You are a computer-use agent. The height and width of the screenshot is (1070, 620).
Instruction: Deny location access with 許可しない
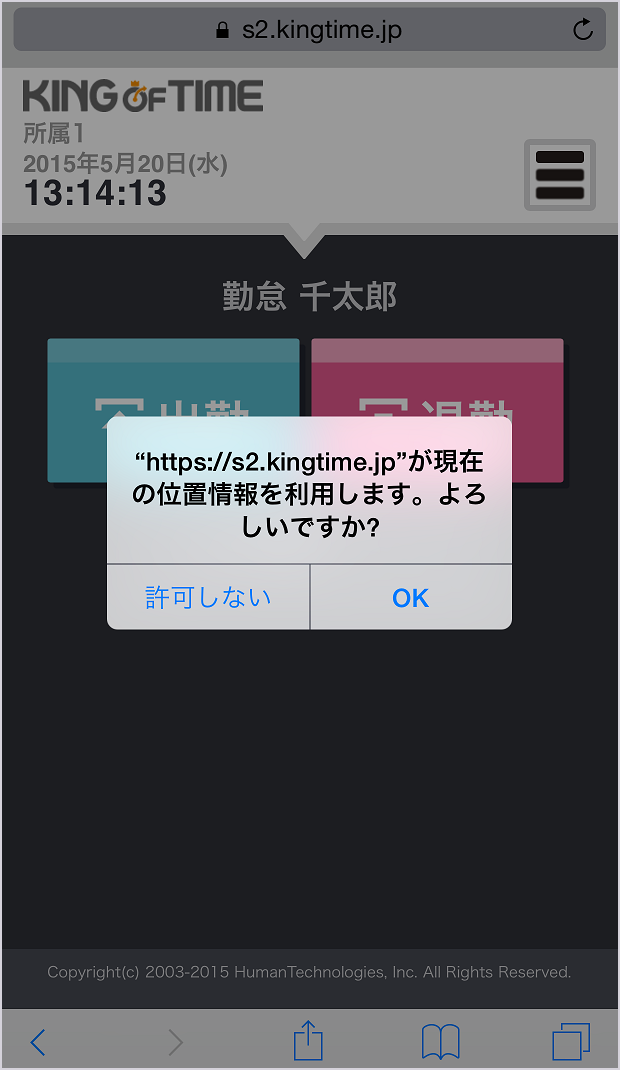[x=208, y=597]
